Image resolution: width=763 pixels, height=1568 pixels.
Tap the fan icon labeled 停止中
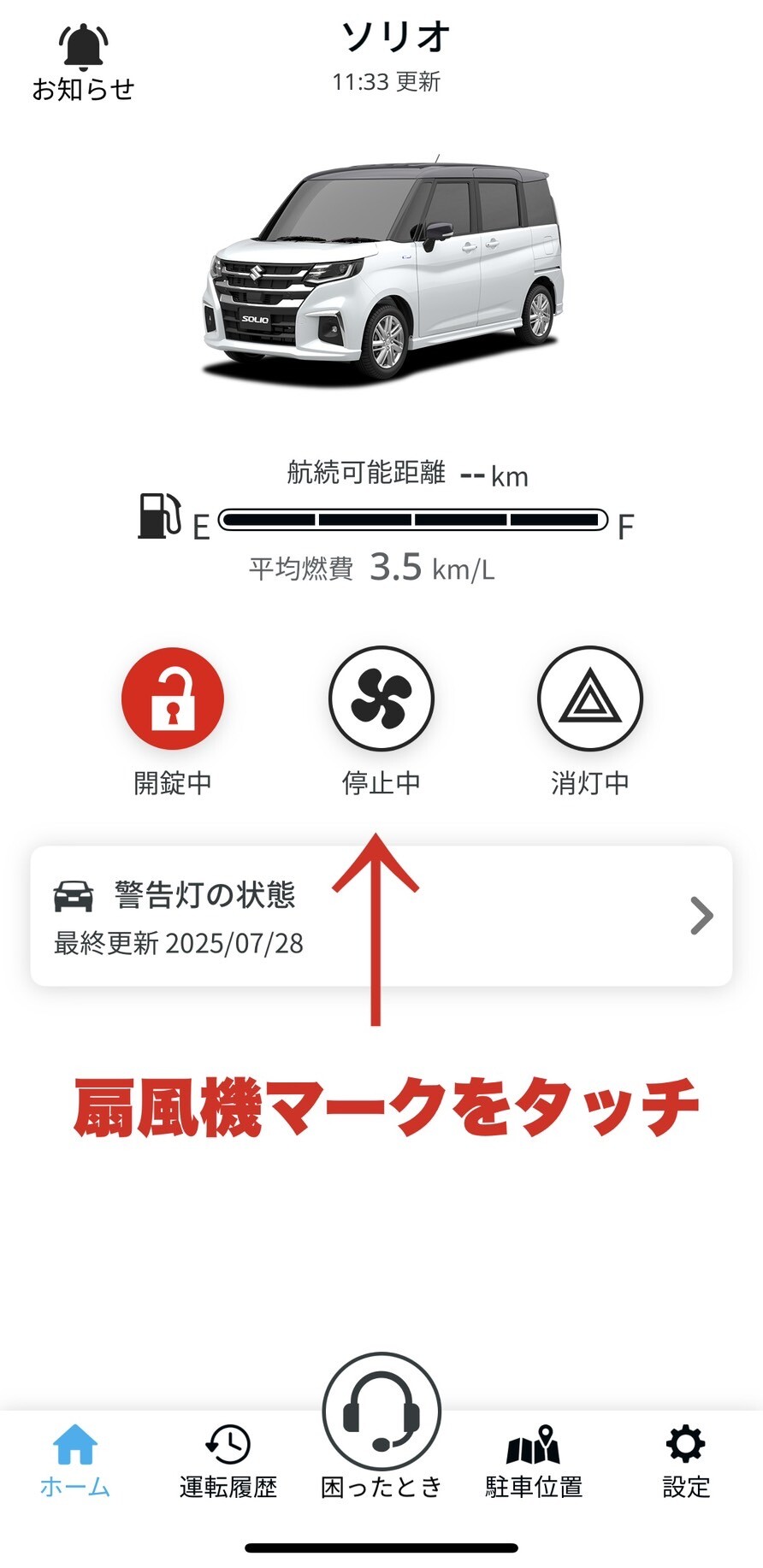381,699
